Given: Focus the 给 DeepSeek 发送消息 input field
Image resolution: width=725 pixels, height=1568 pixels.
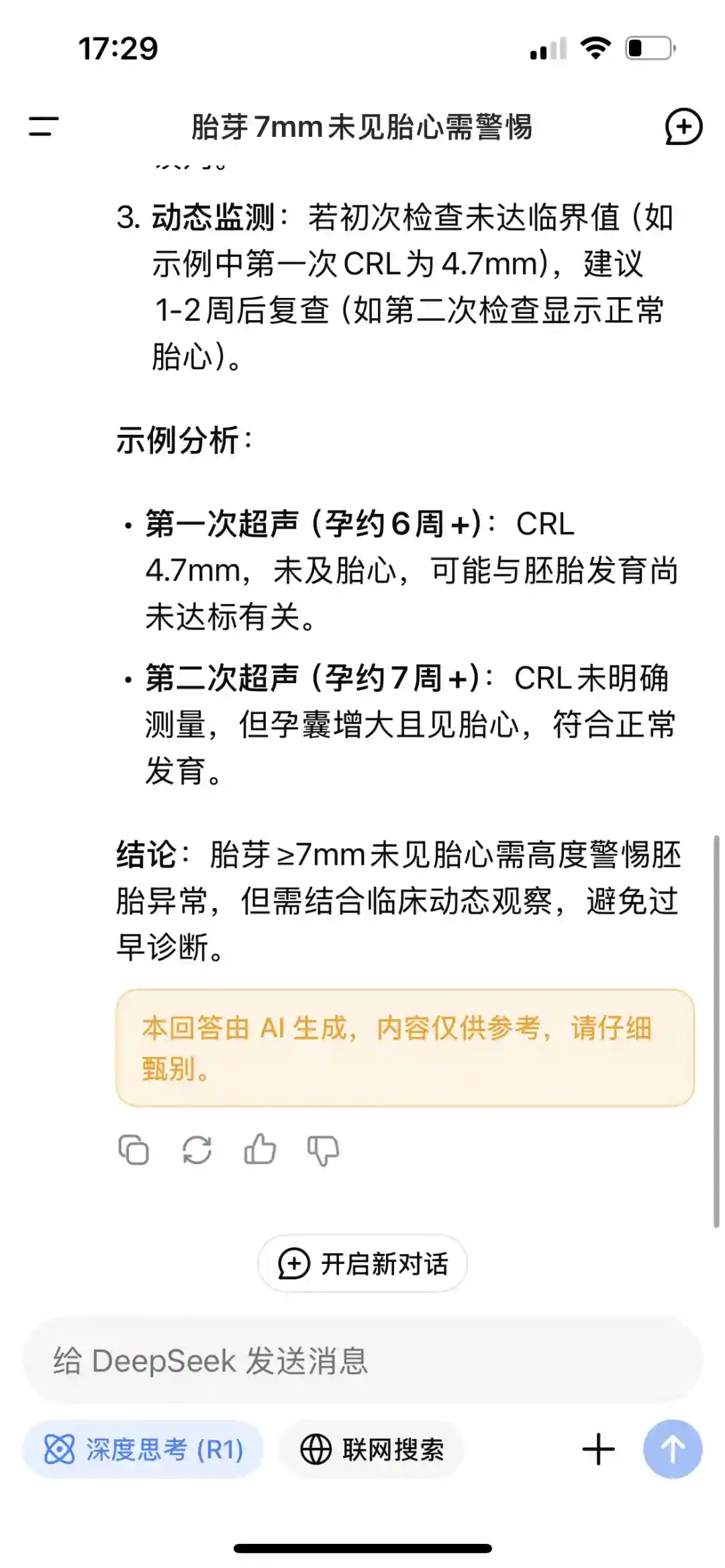Looking at the screenshot, I should tap(362, 1361).
